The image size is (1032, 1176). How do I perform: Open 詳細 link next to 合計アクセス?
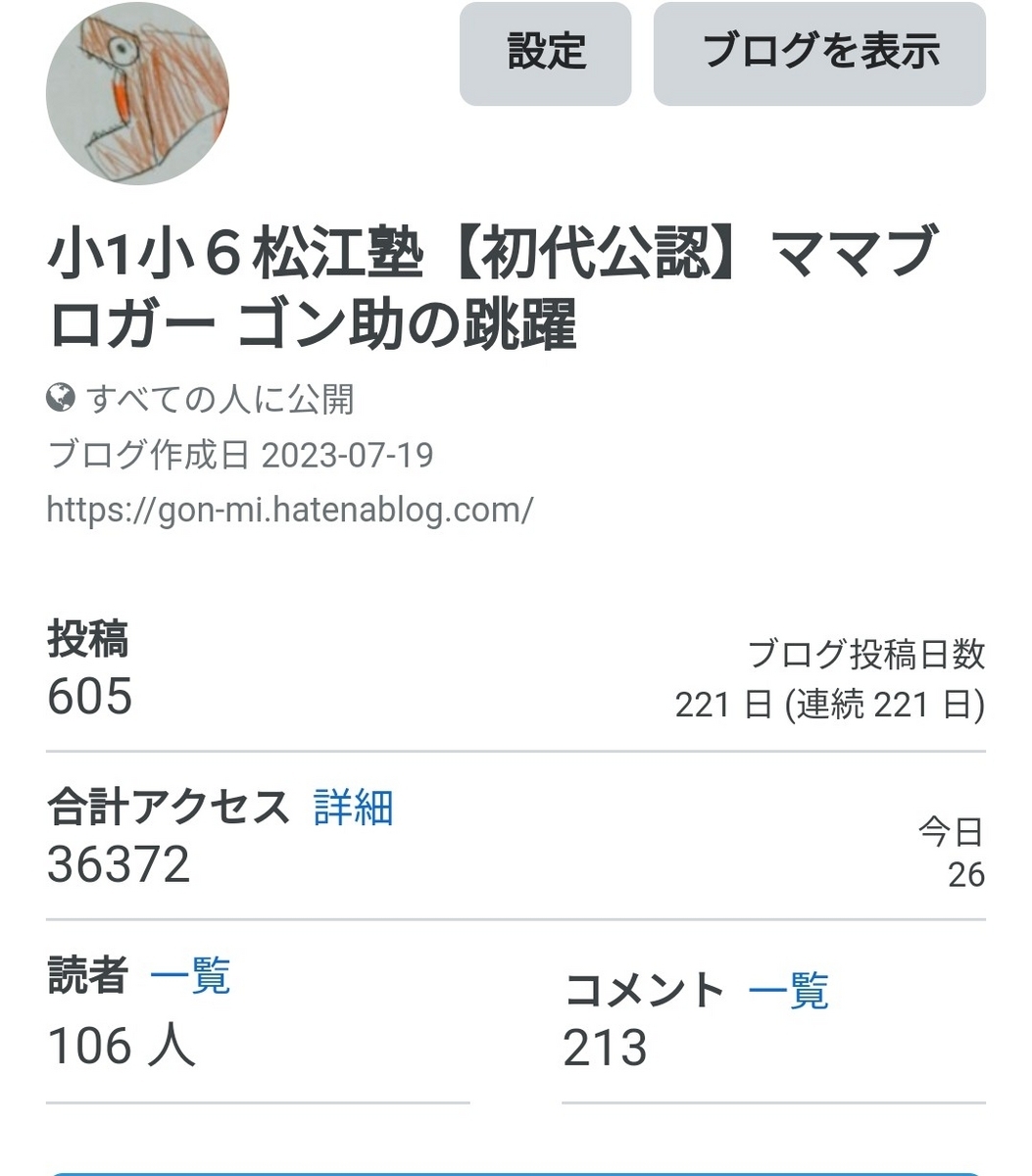353,808
